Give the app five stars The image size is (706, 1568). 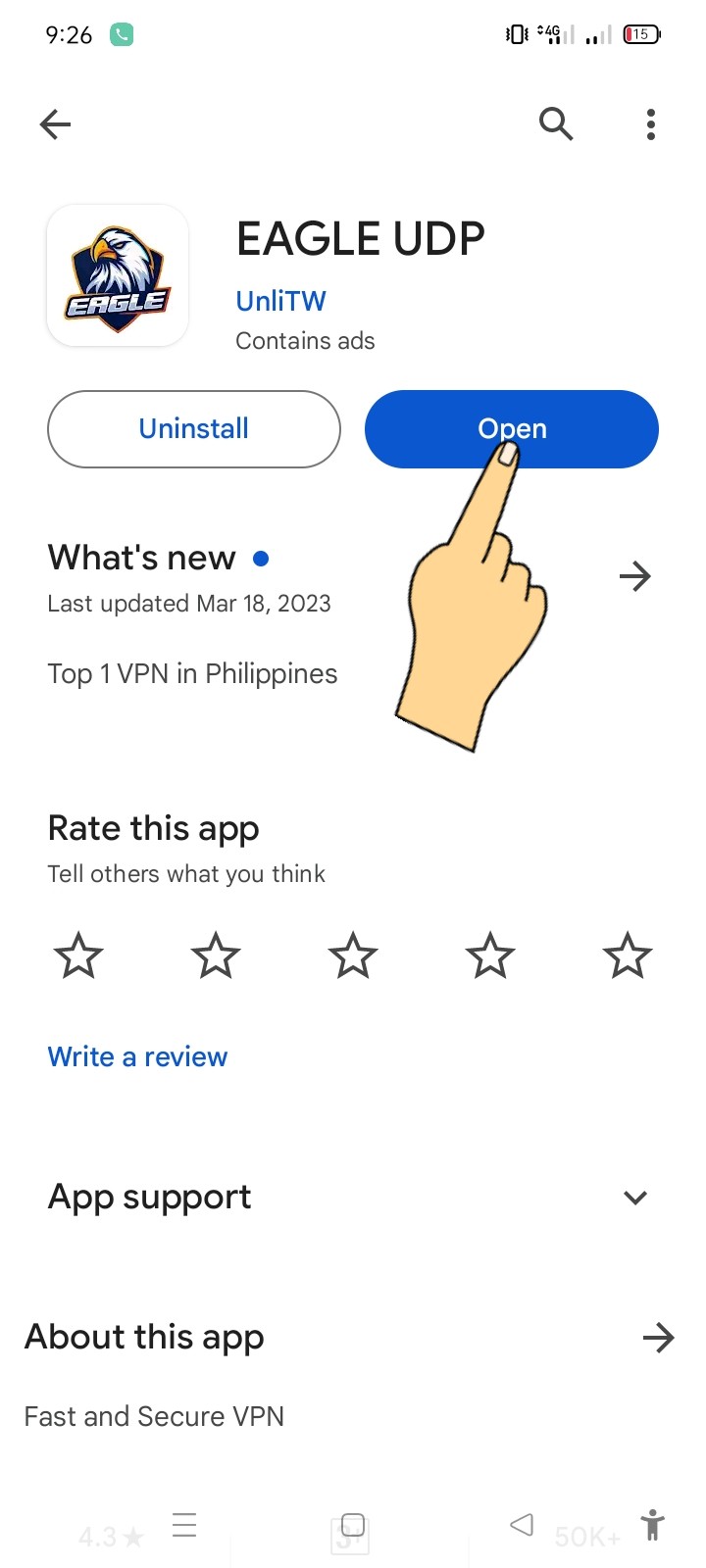point(628,955)
